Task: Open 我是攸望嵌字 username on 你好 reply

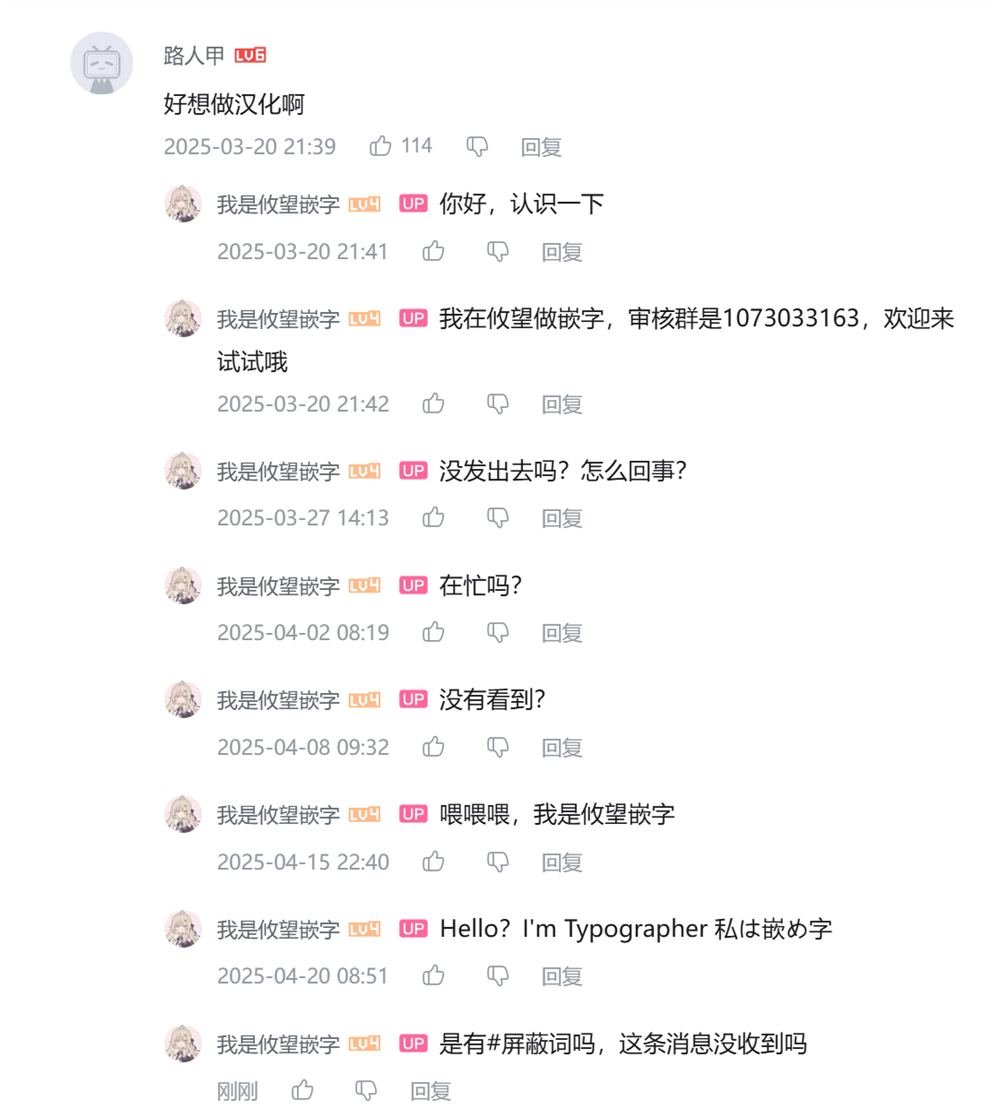Action: pyautogui.click(x=278, y=205)
